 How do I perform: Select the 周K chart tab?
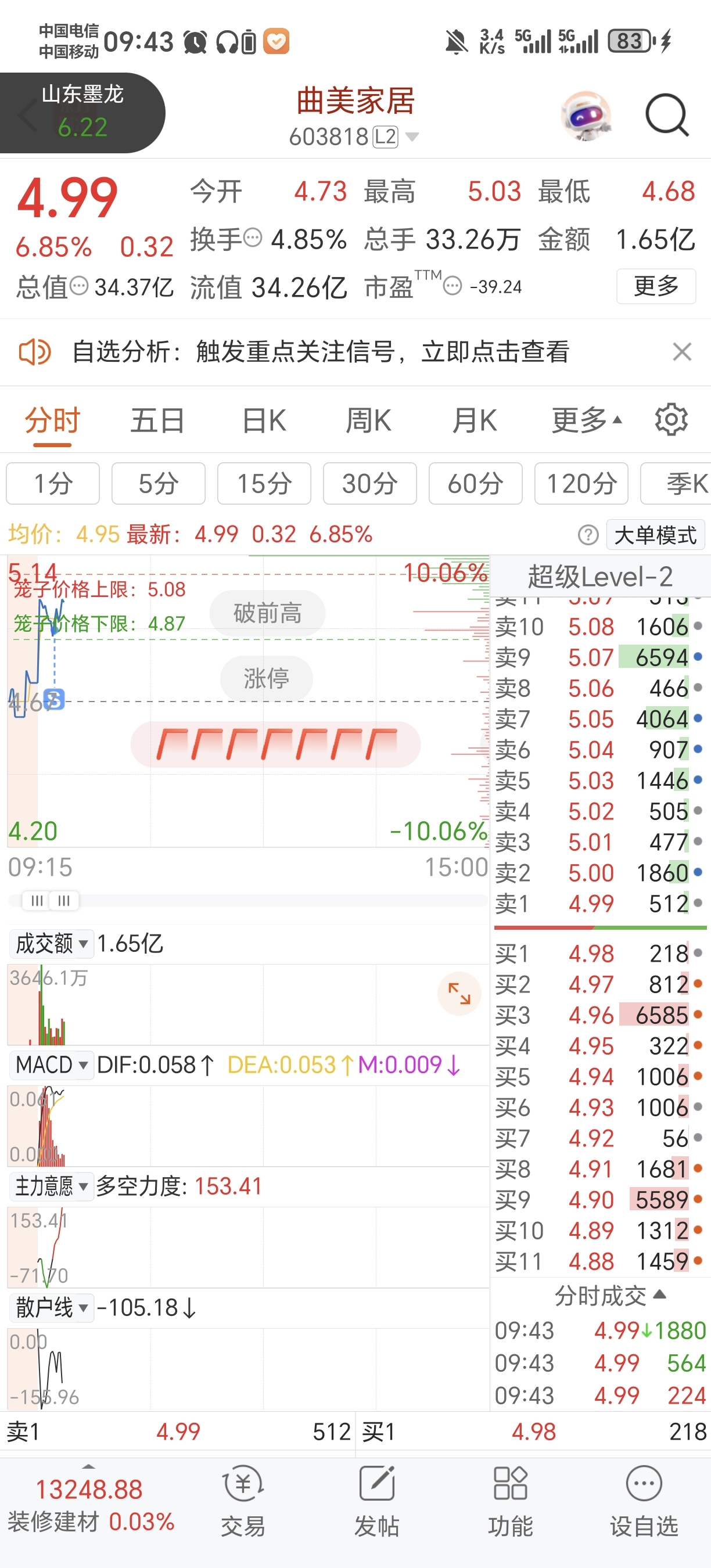pyautogui.click(x=368, y=420)
